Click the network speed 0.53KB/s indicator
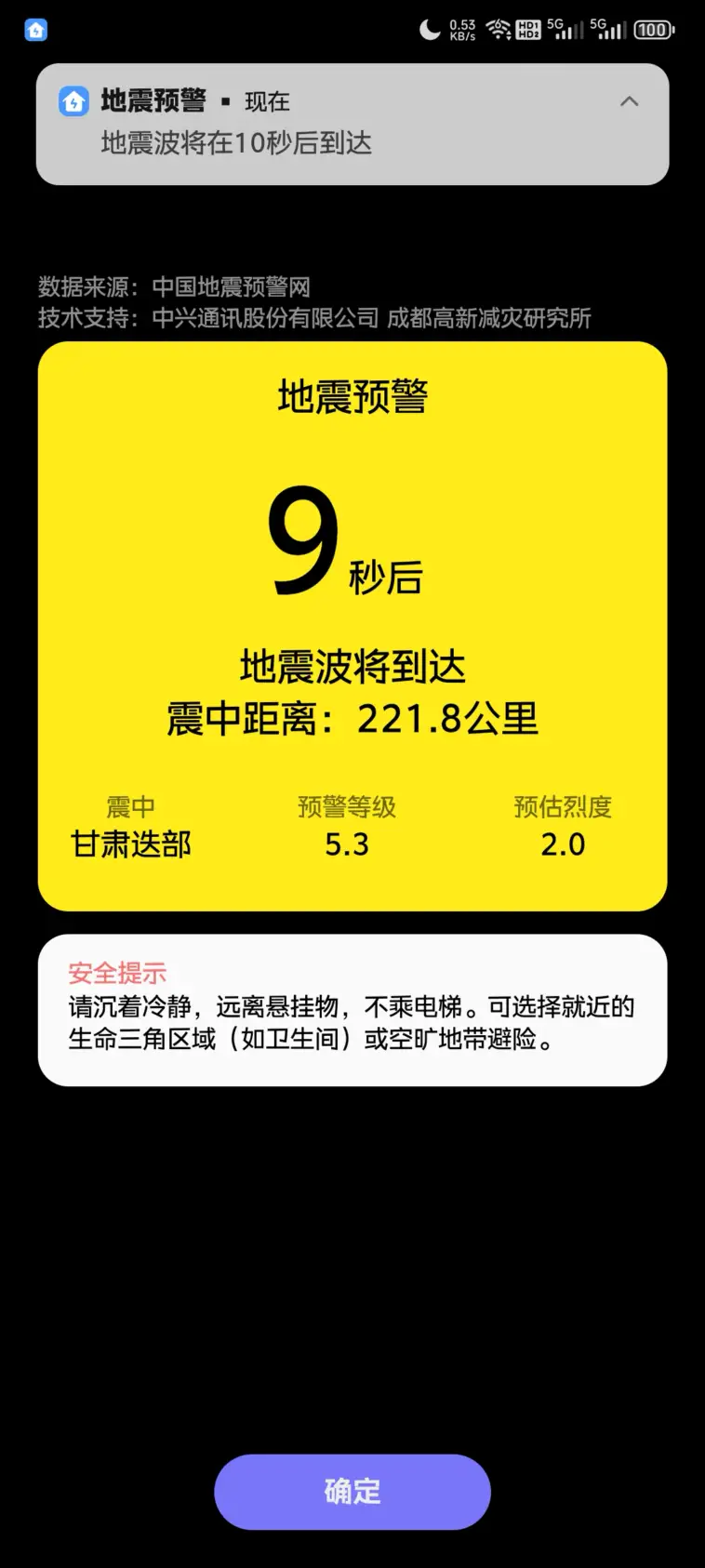The image size is (705, 1568). [x=460, y=30]
